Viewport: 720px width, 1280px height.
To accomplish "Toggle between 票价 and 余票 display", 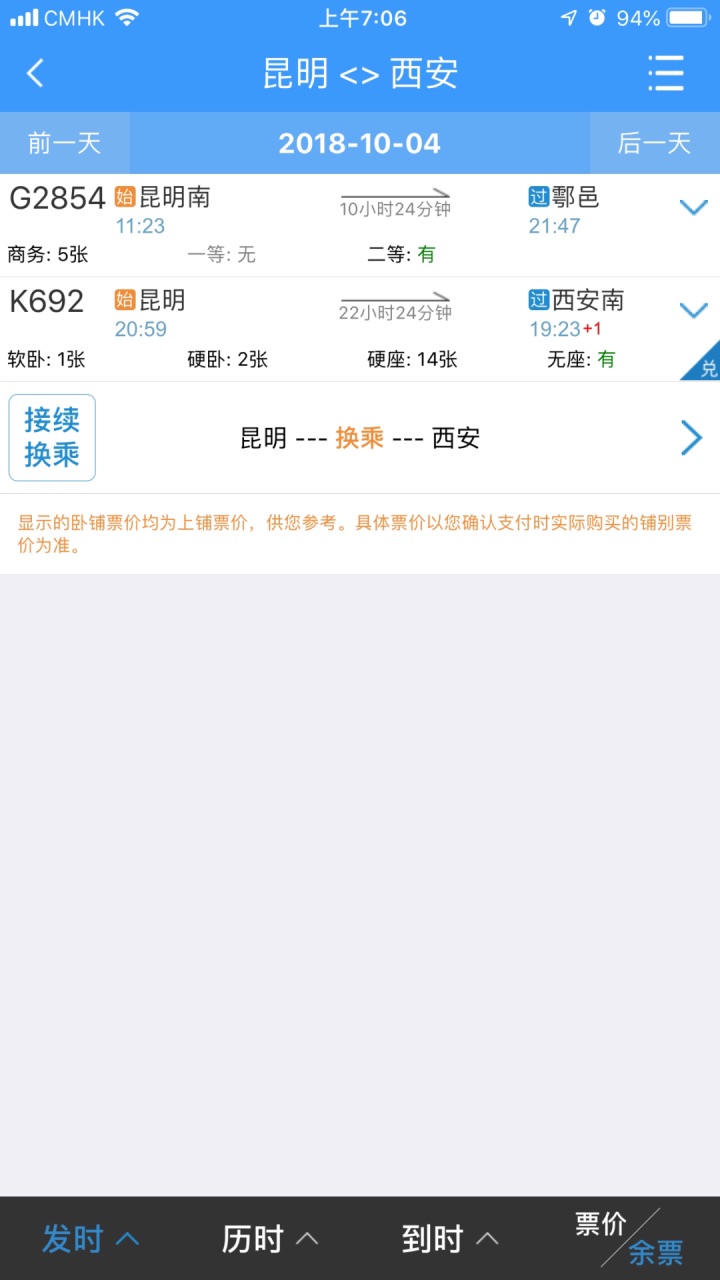I will tap(630, 1238).
